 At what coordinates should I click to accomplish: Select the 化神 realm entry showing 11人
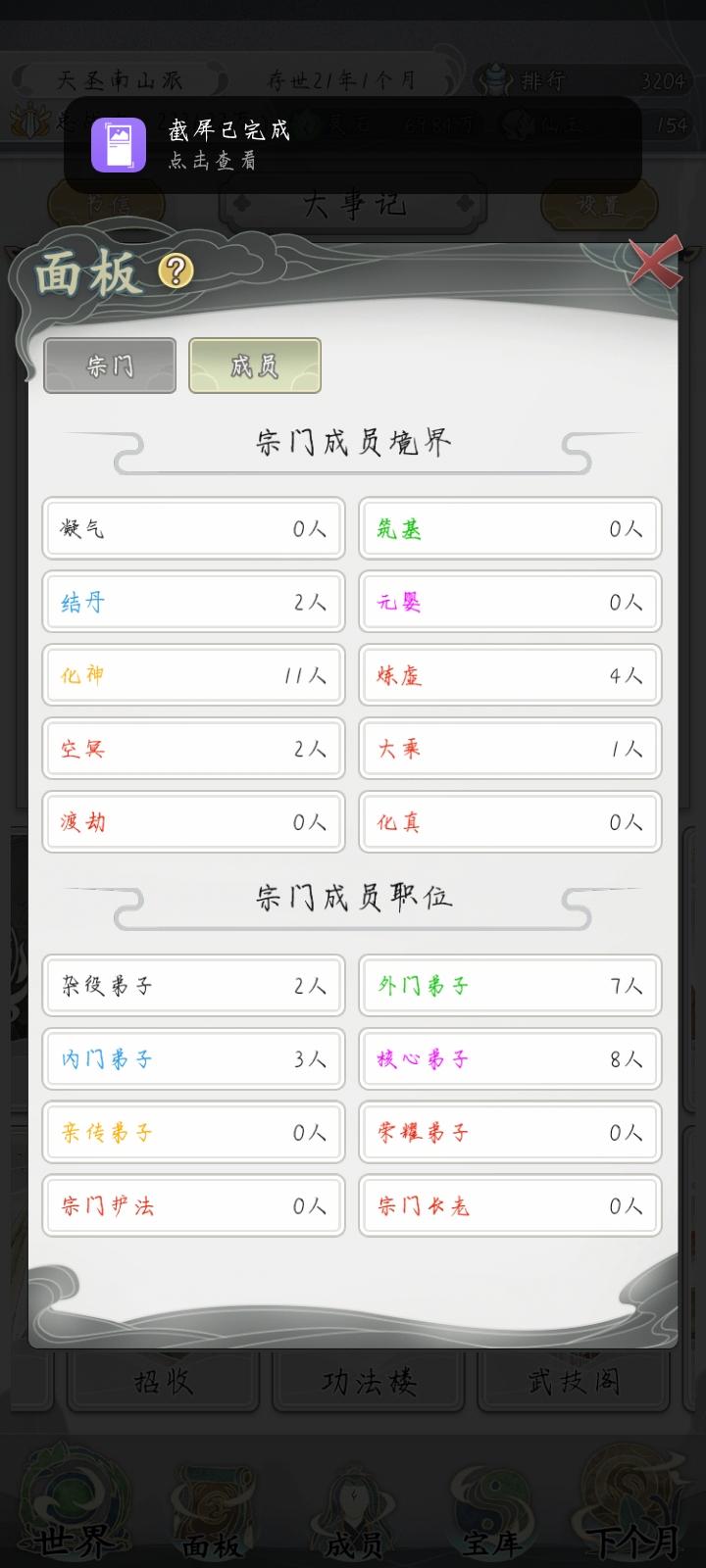(193, 675)
